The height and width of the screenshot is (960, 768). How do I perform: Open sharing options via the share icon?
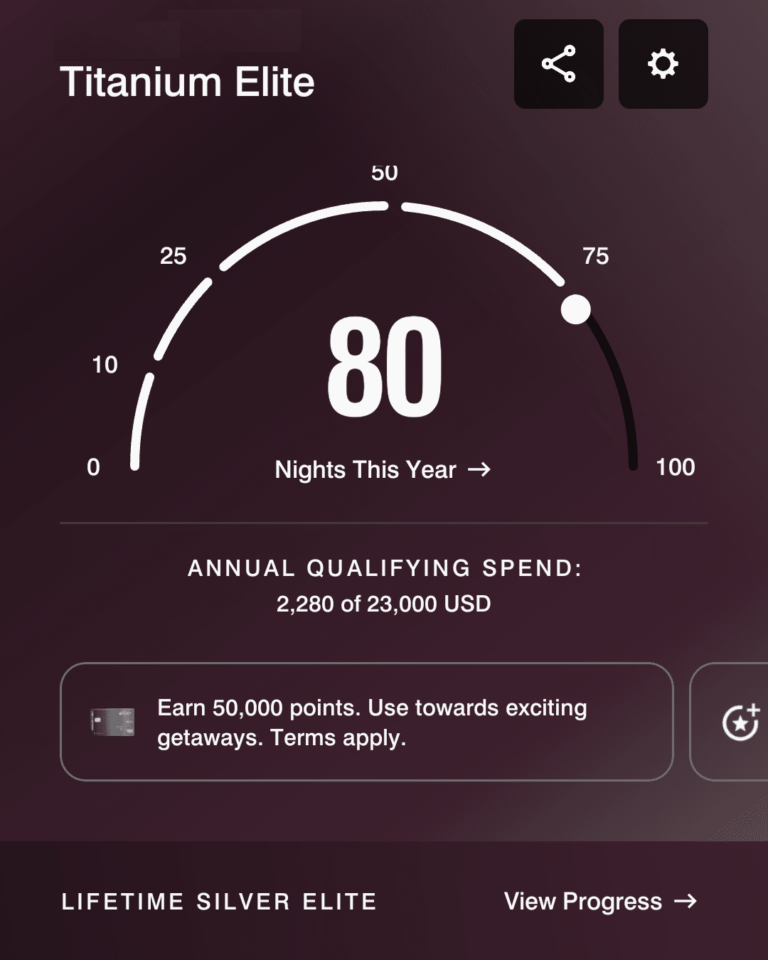558,64
